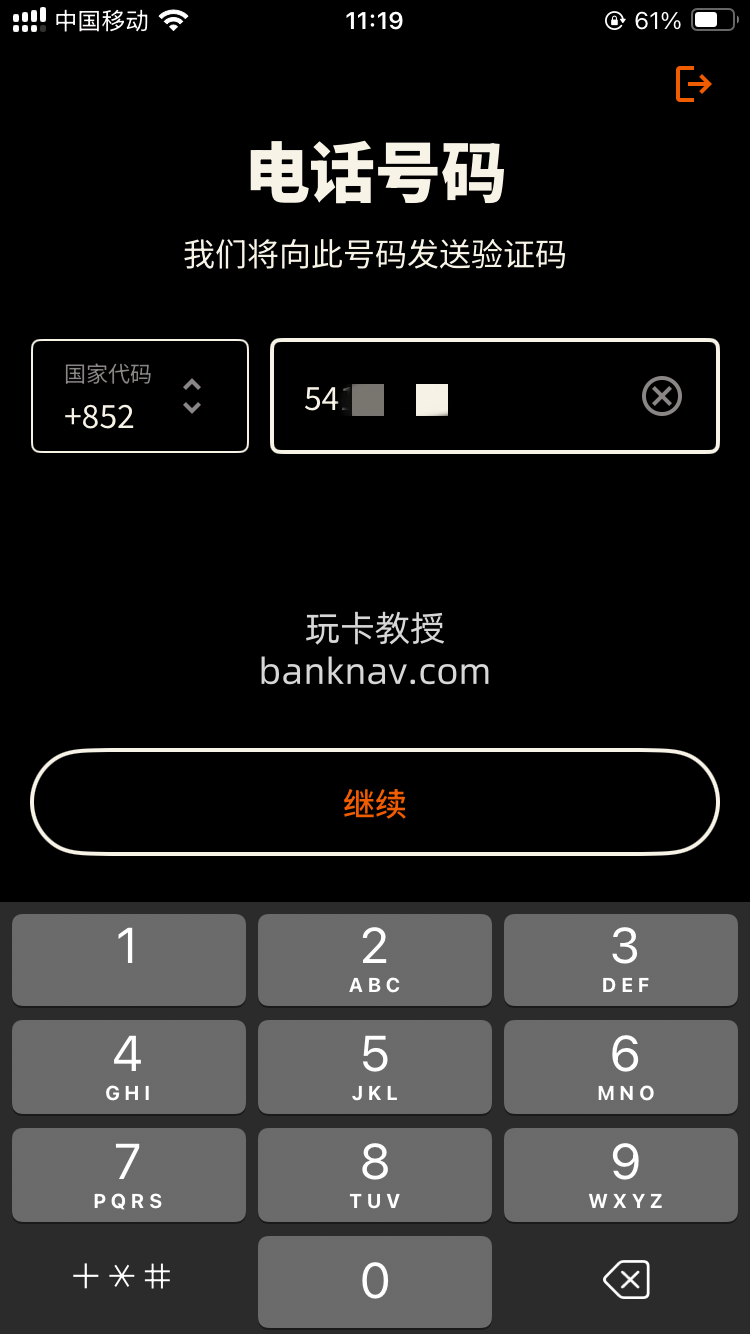
Task: Tap the orange log out icon
Action: pyautogui.click(x=693, y=84)
